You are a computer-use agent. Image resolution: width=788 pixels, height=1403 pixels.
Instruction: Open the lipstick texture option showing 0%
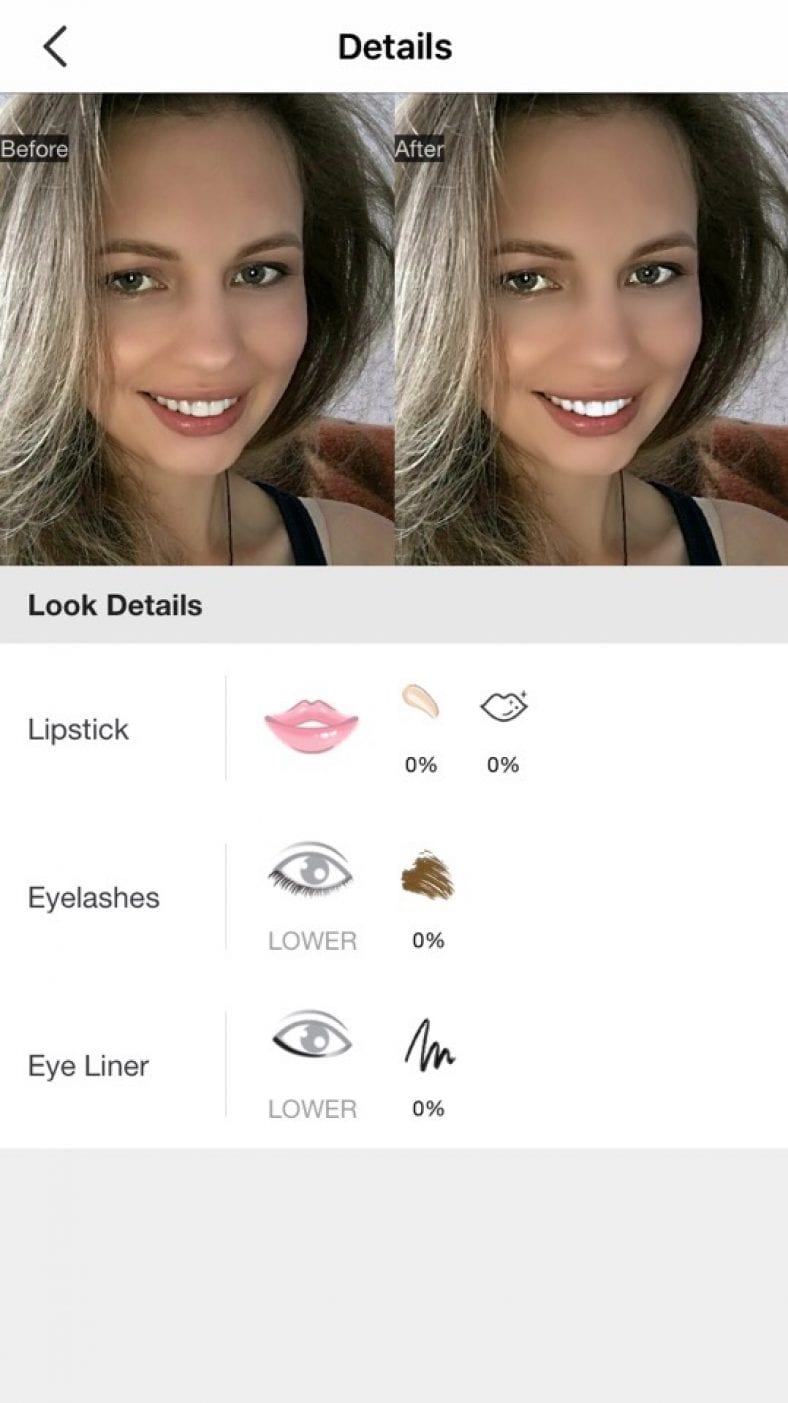(422, 707)
